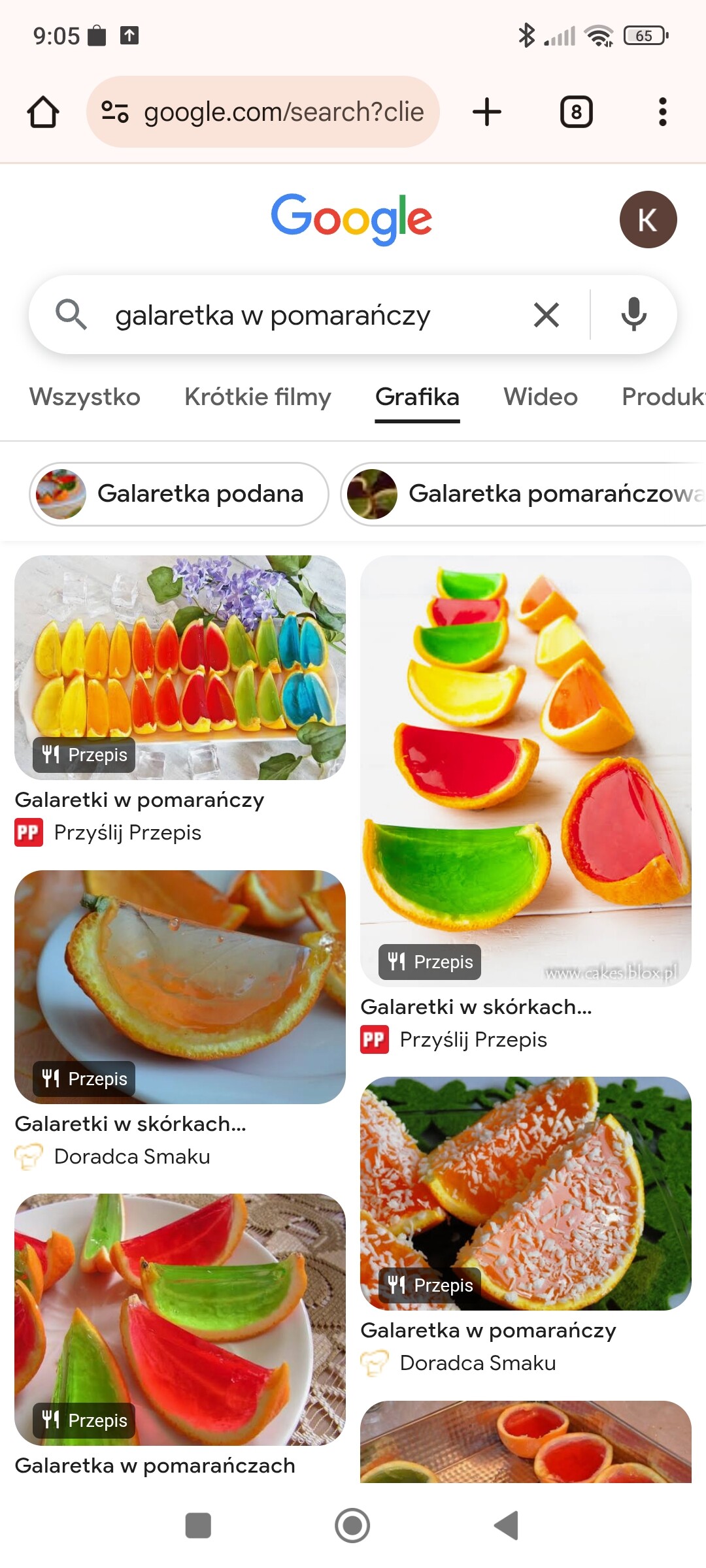Start voice search with the microphone

click(x=633, y=315)
